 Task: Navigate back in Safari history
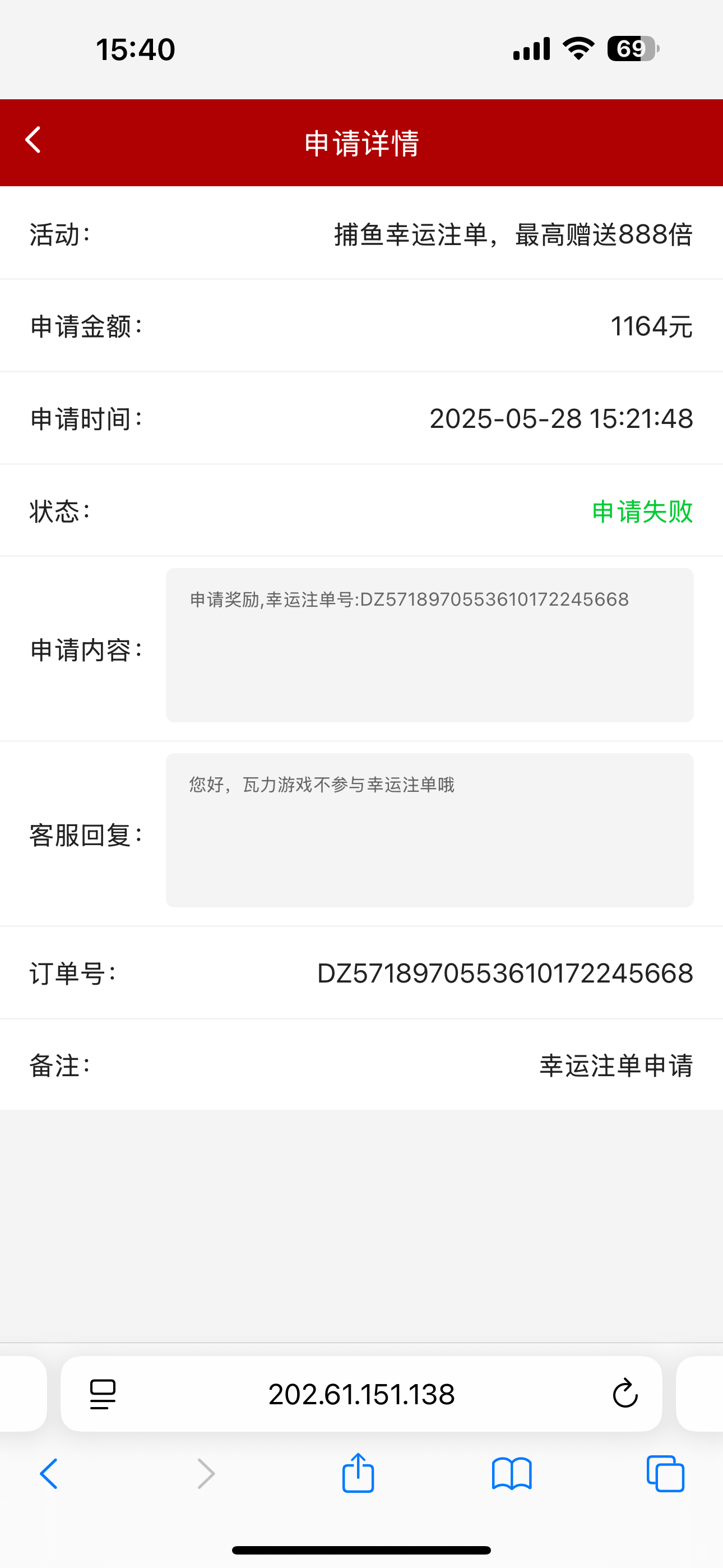49,1474
